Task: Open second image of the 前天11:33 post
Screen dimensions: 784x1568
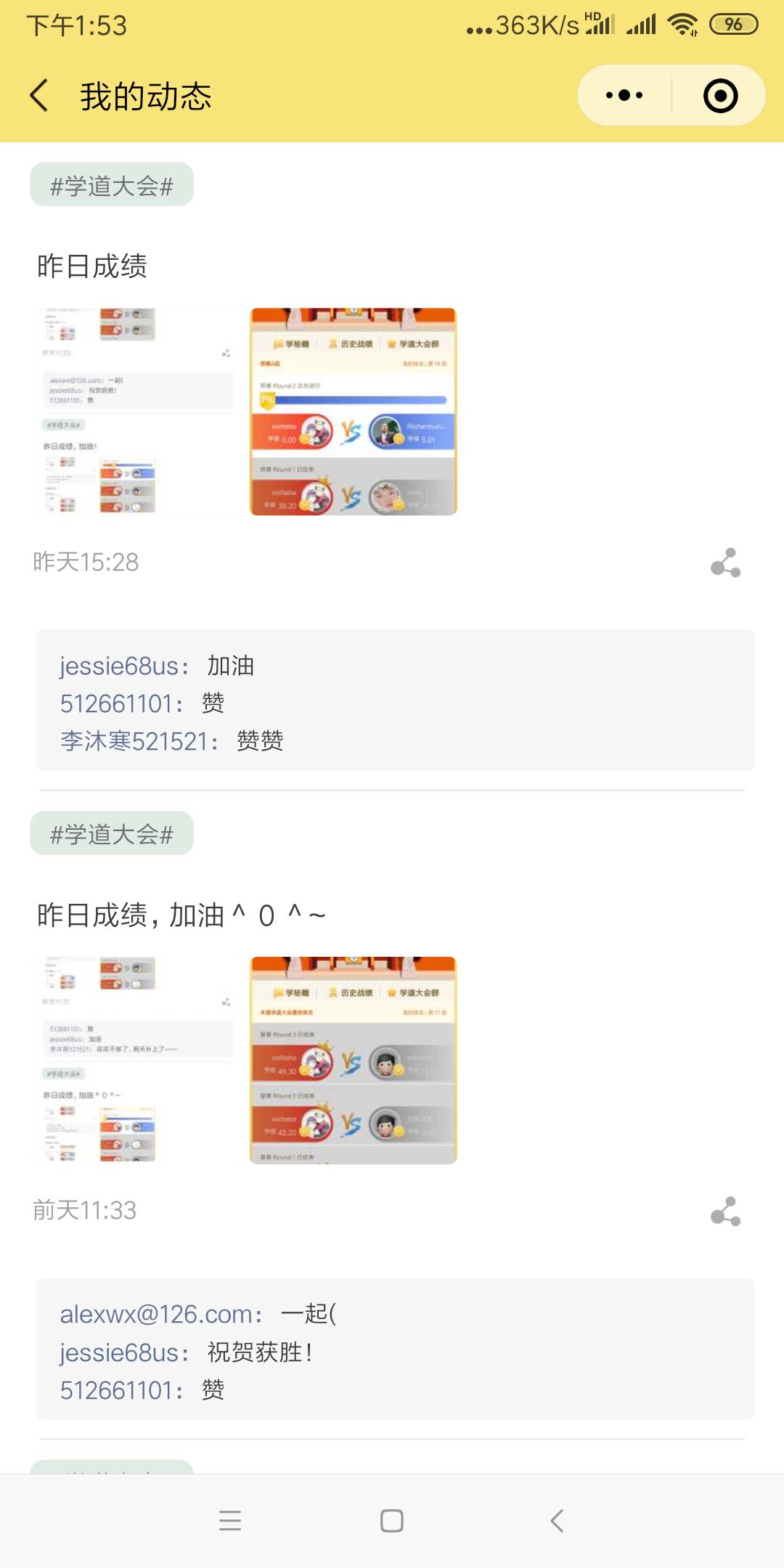Action: (353, 1060)
